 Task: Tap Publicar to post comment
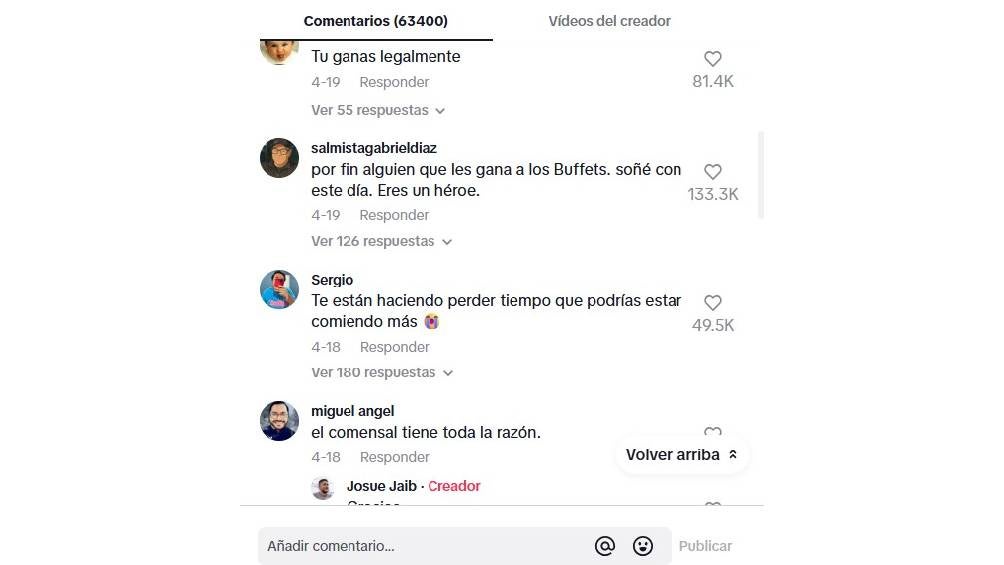tap(705, 546)
